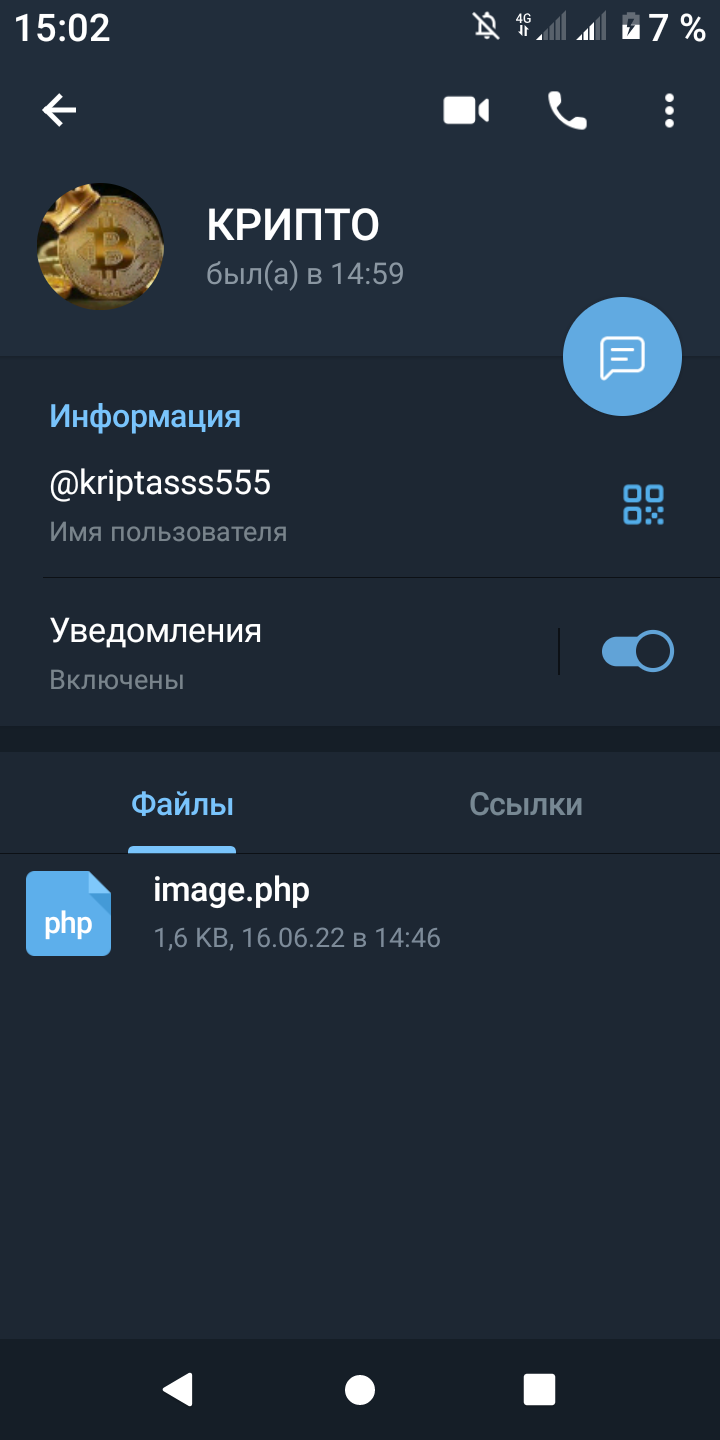Start a voice call with КРИПТО
The width and height of the screenshot is (720, 1440).
tap(567, 110)
